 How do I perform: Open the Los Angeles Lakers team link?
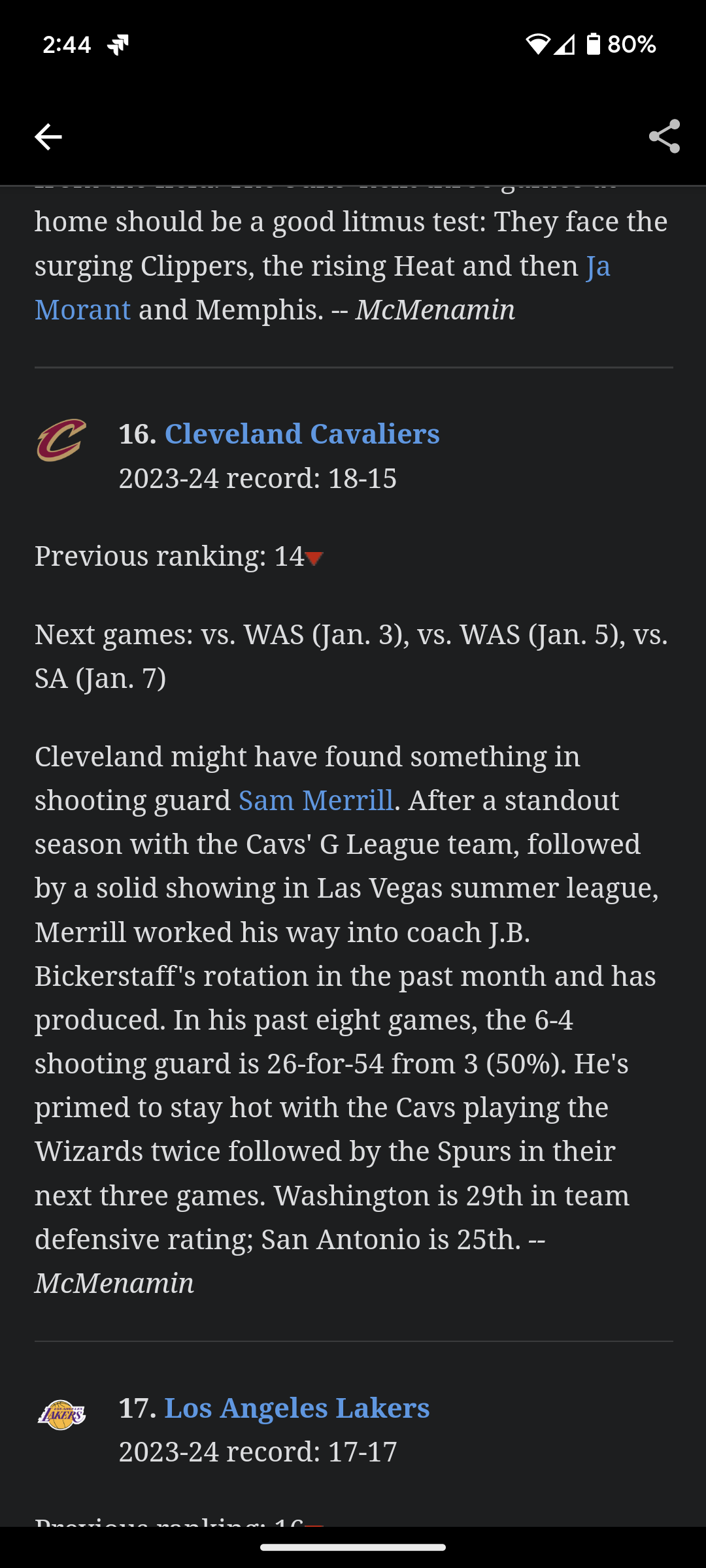[297, 1409]
